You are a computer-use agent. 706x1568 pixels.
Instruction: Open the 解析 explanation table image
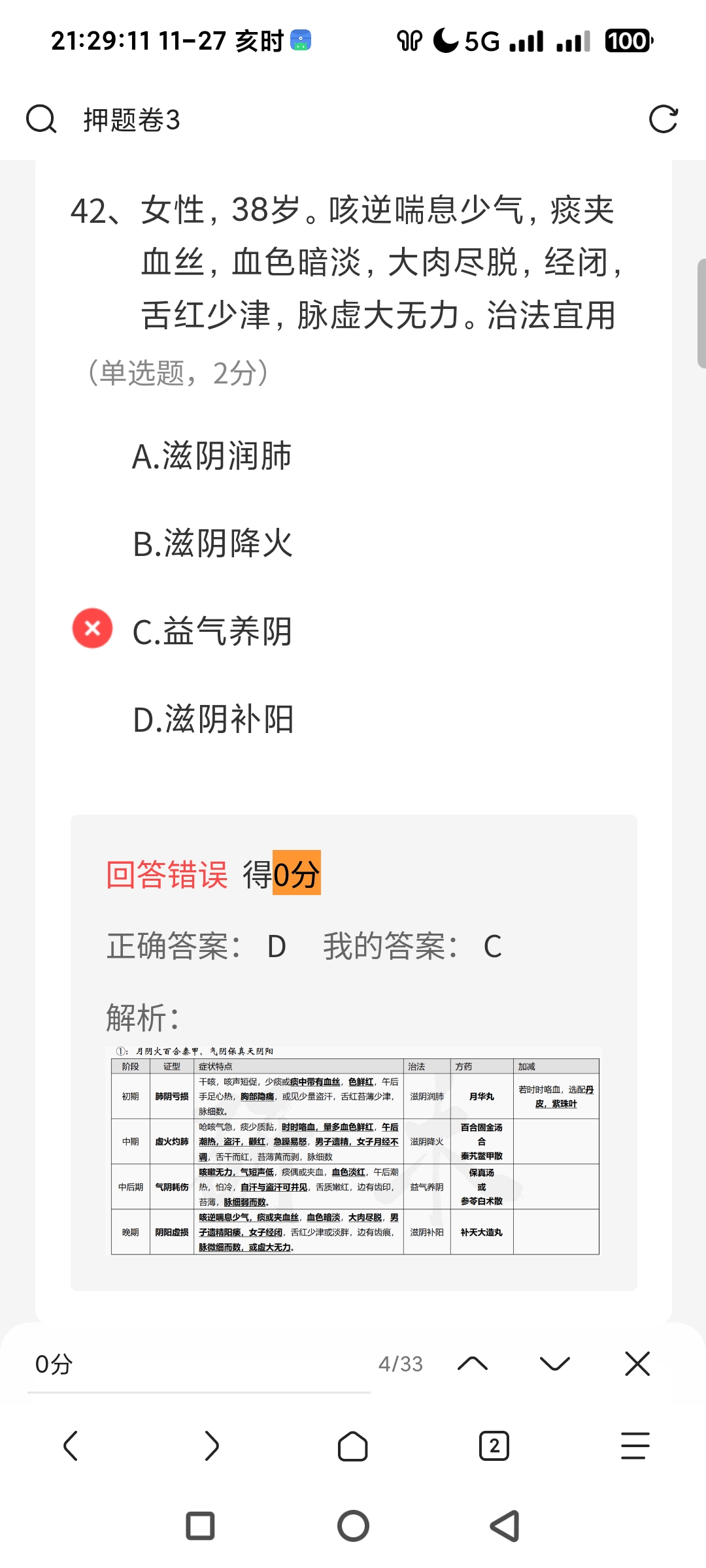[x=354, y=1151]
